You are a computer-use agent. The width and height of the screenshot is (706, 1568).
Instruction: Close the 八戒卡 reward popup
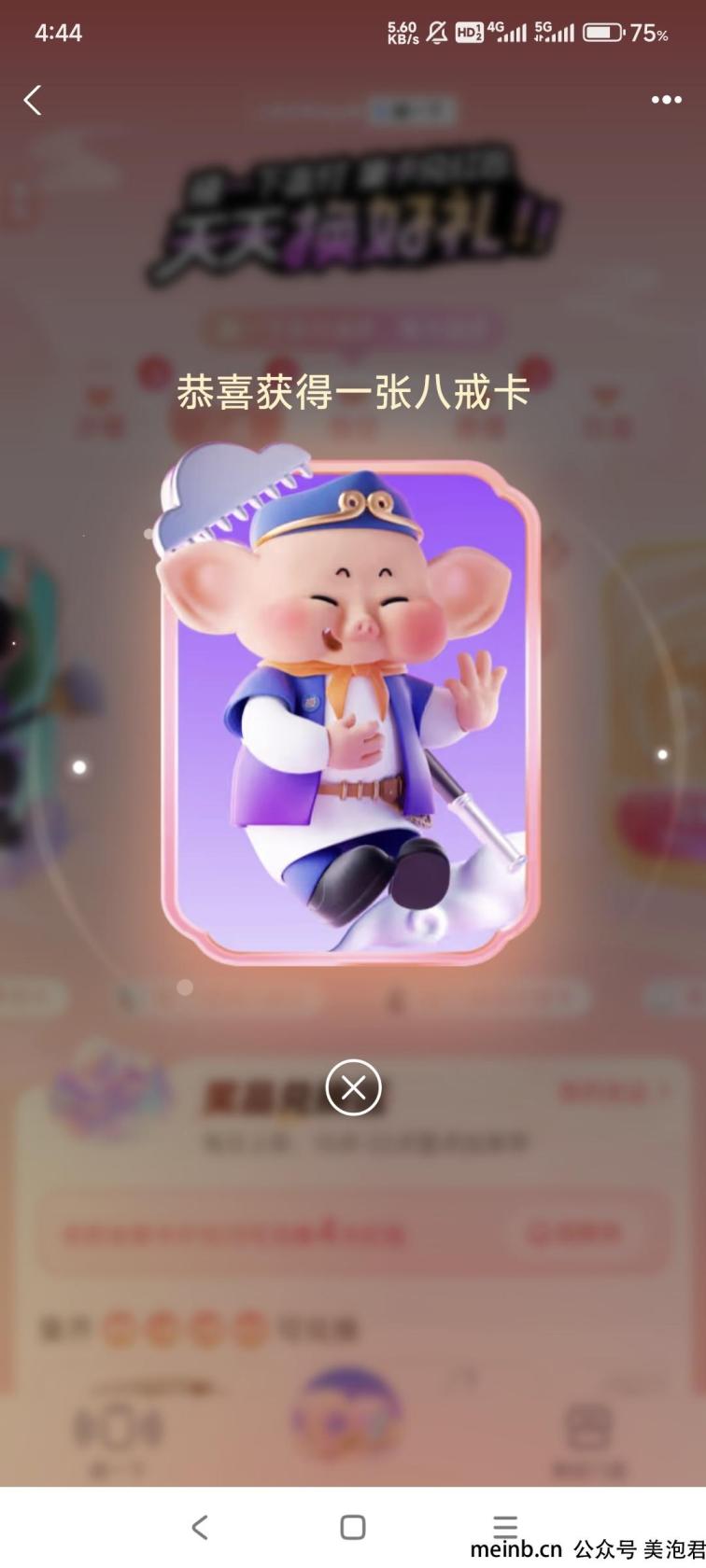click(x=353, y=1087)
